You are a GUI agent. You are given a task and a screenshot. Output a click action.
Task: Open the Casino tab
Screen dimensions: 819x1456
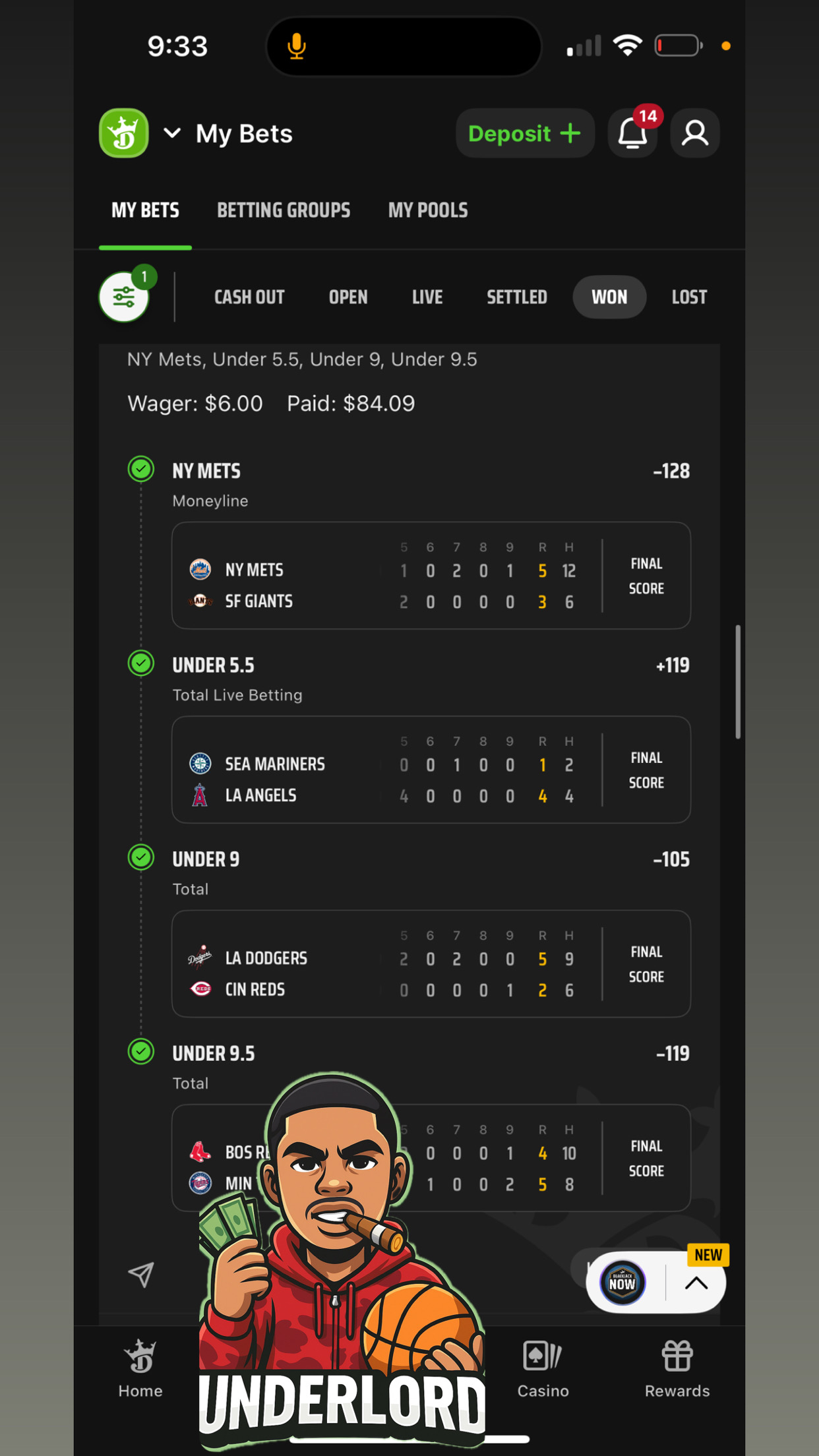(x=543, y=1368)
